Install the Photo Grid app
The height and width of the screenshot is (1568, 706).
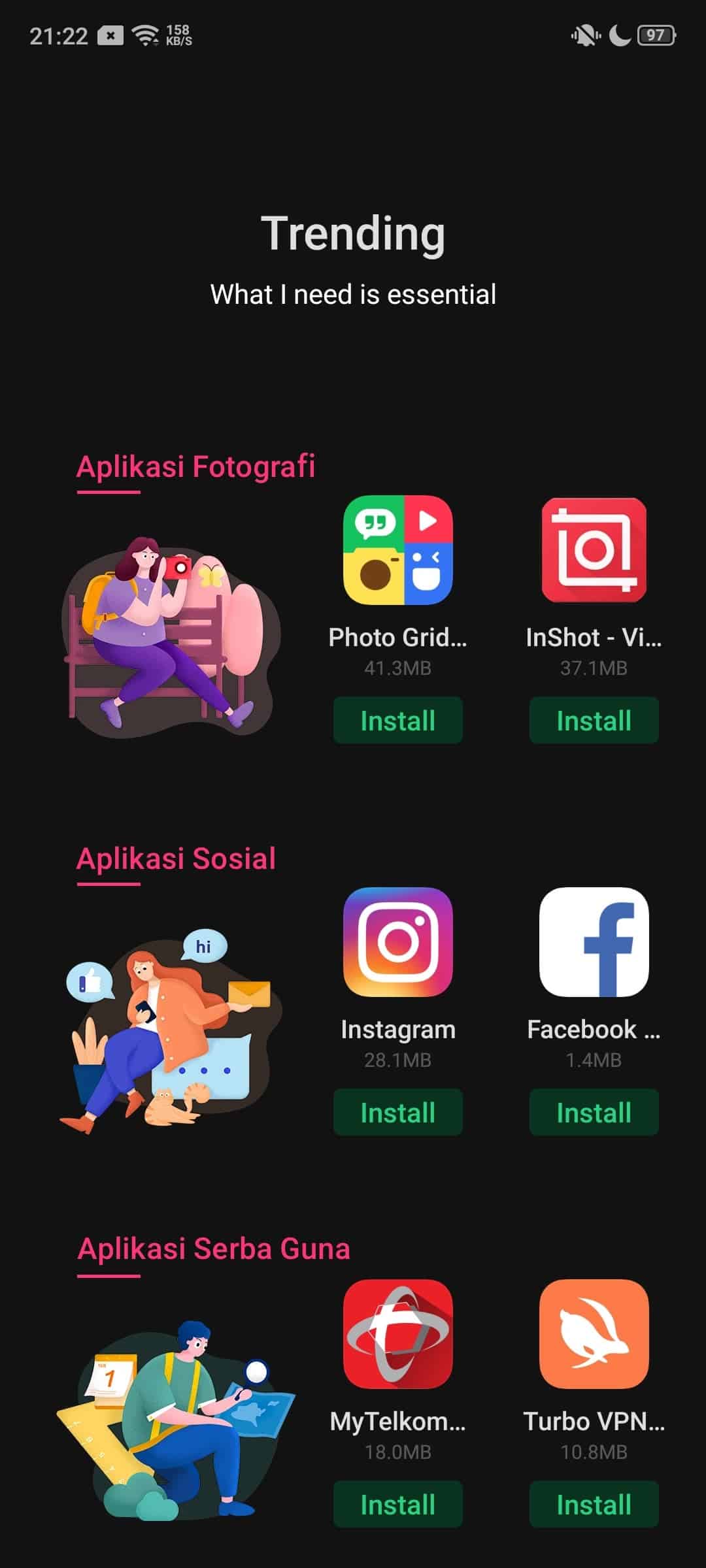397,720
